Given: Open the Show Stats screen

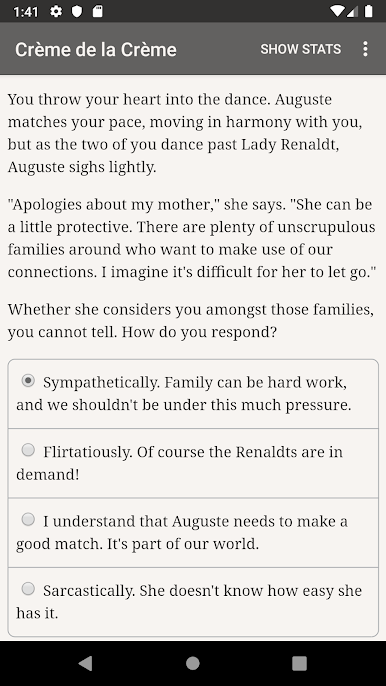Looking at the screenshot, I should tap(300, 49).
